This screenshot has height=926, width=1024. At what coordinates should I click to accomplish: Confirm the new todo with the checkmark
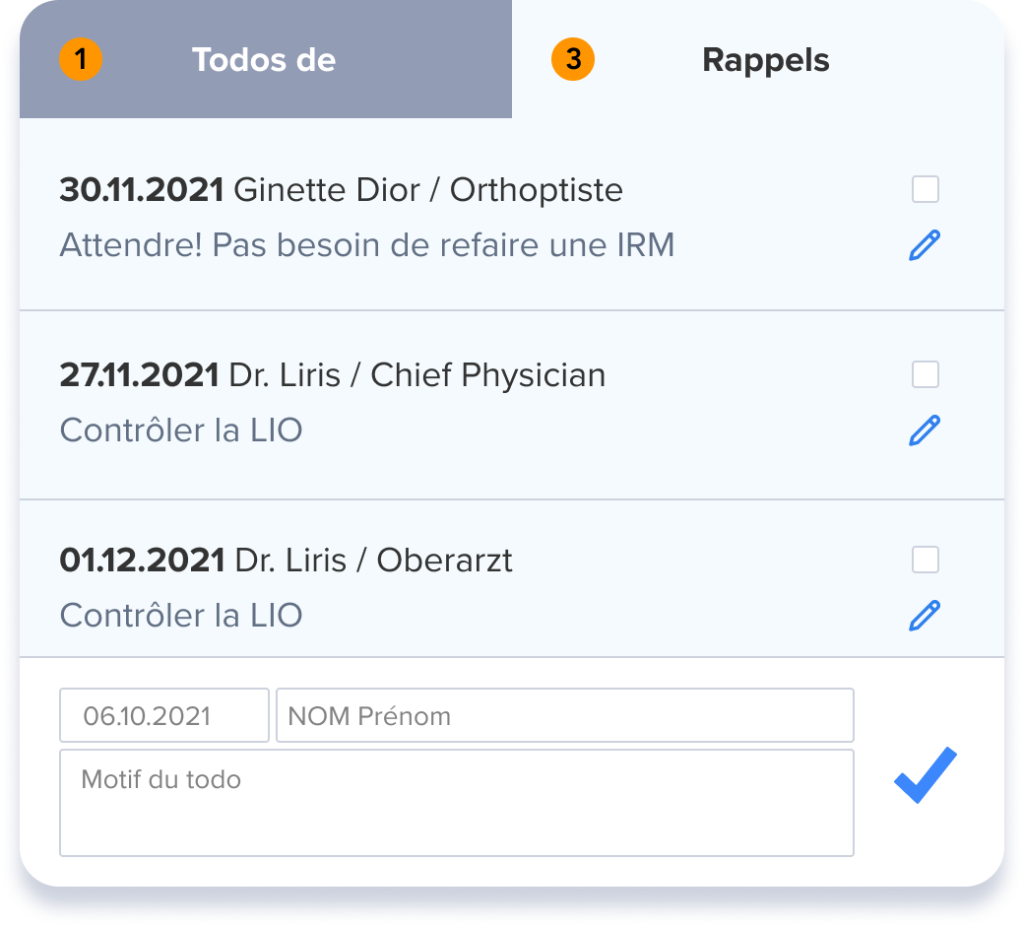[x=925, y=775]
